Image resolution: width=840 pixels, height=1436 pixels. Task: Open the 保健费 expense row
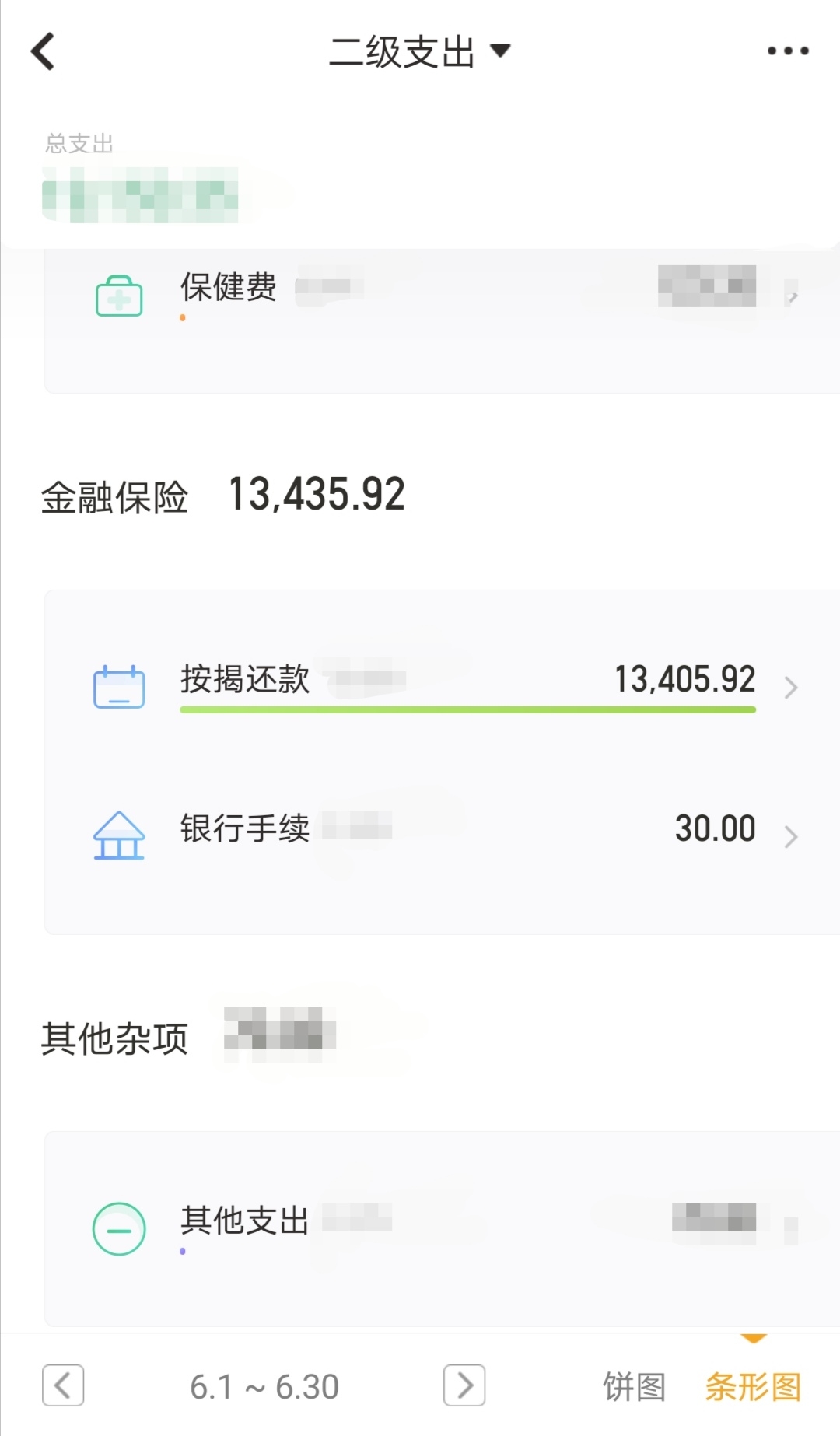[443, 296]
